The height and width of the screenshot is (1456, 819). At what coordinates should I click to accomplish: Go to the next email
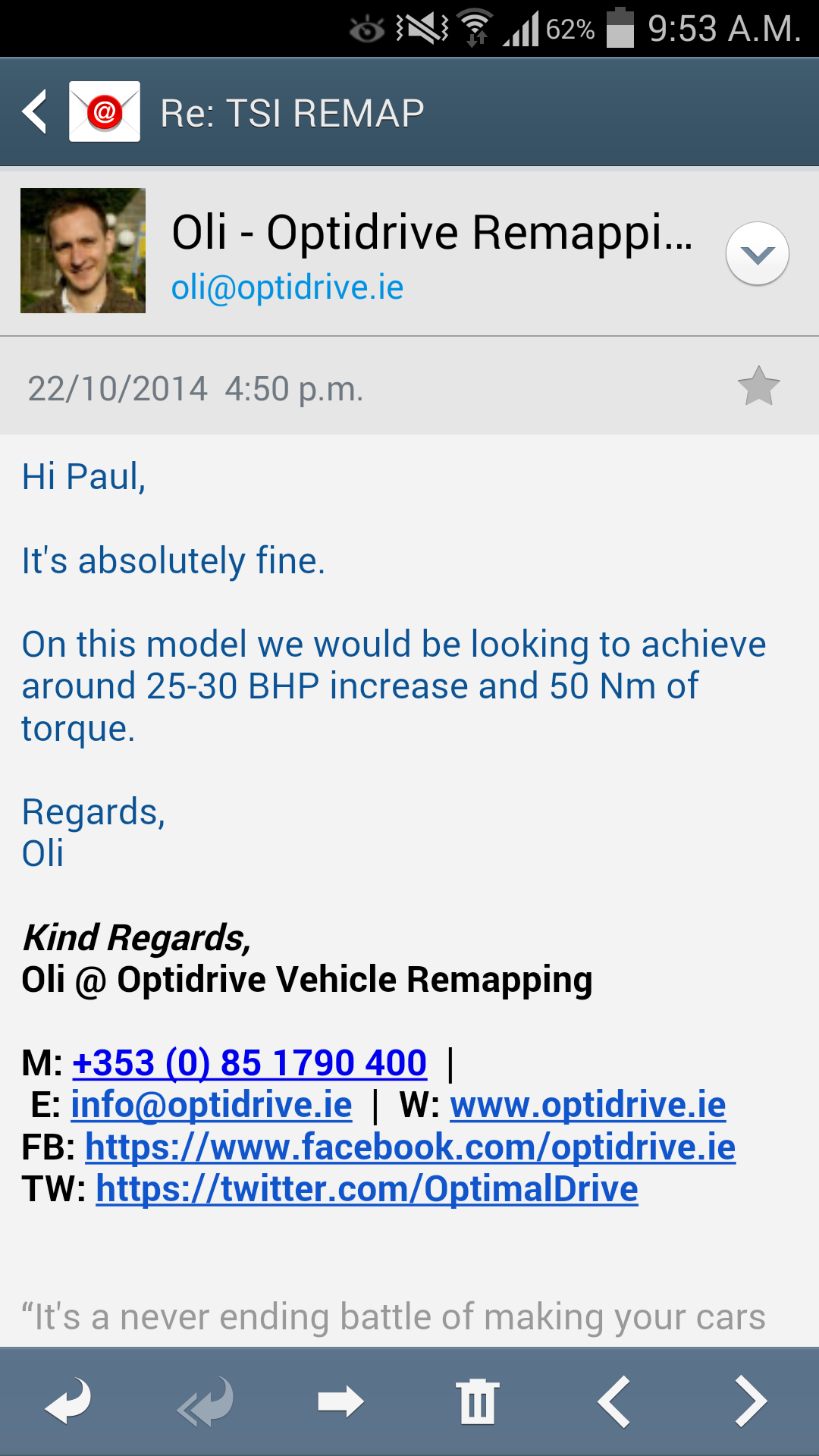click(751, 1401)
